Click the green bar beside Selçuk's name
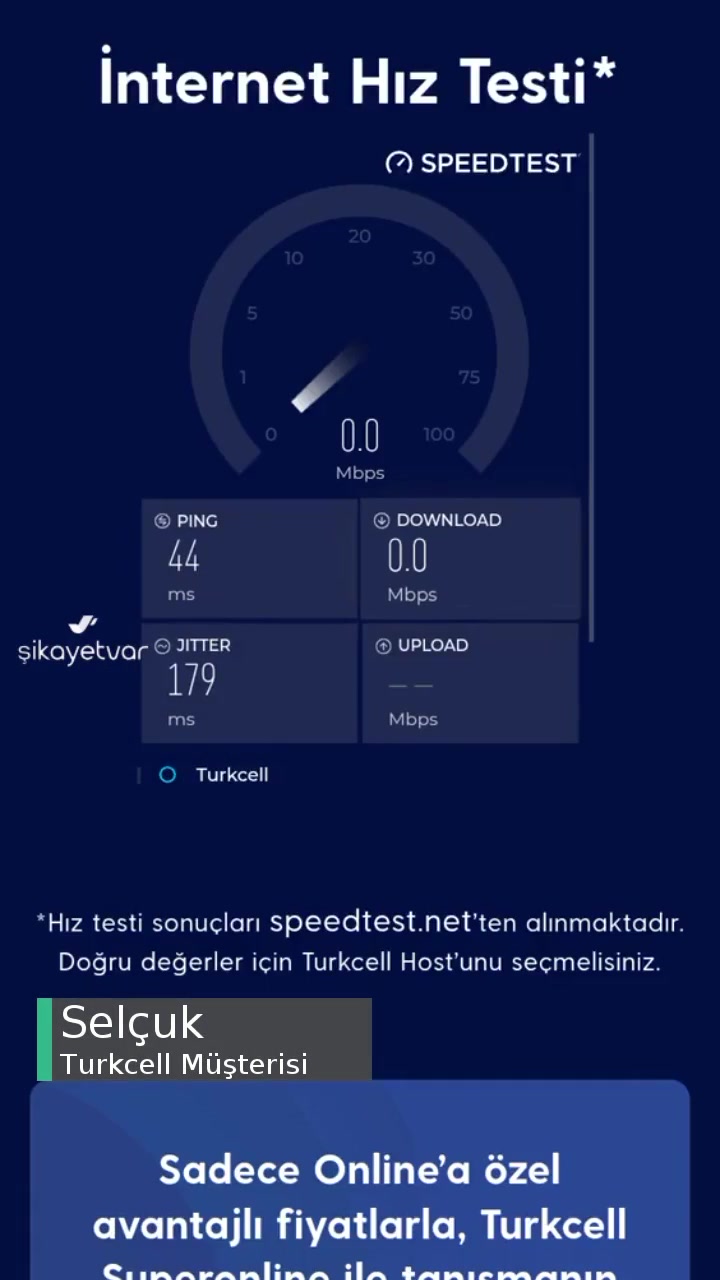Viewport: 720px width, 1280px height. click(45, 1038)
